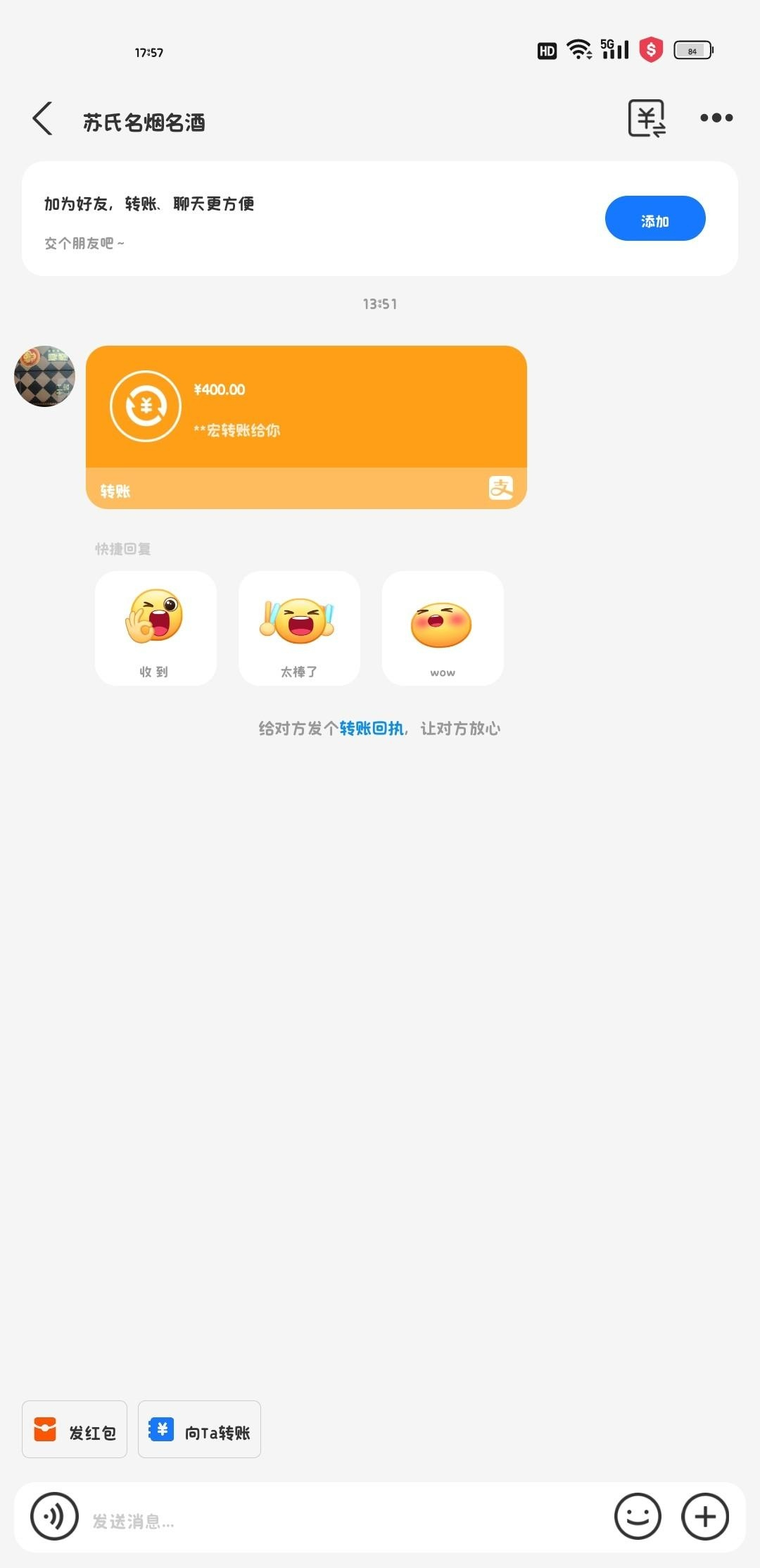760x1568 pixels.
Task: Select 发红包 to send a red packet
Action: pyautogui.click(x=75, y=1429)
